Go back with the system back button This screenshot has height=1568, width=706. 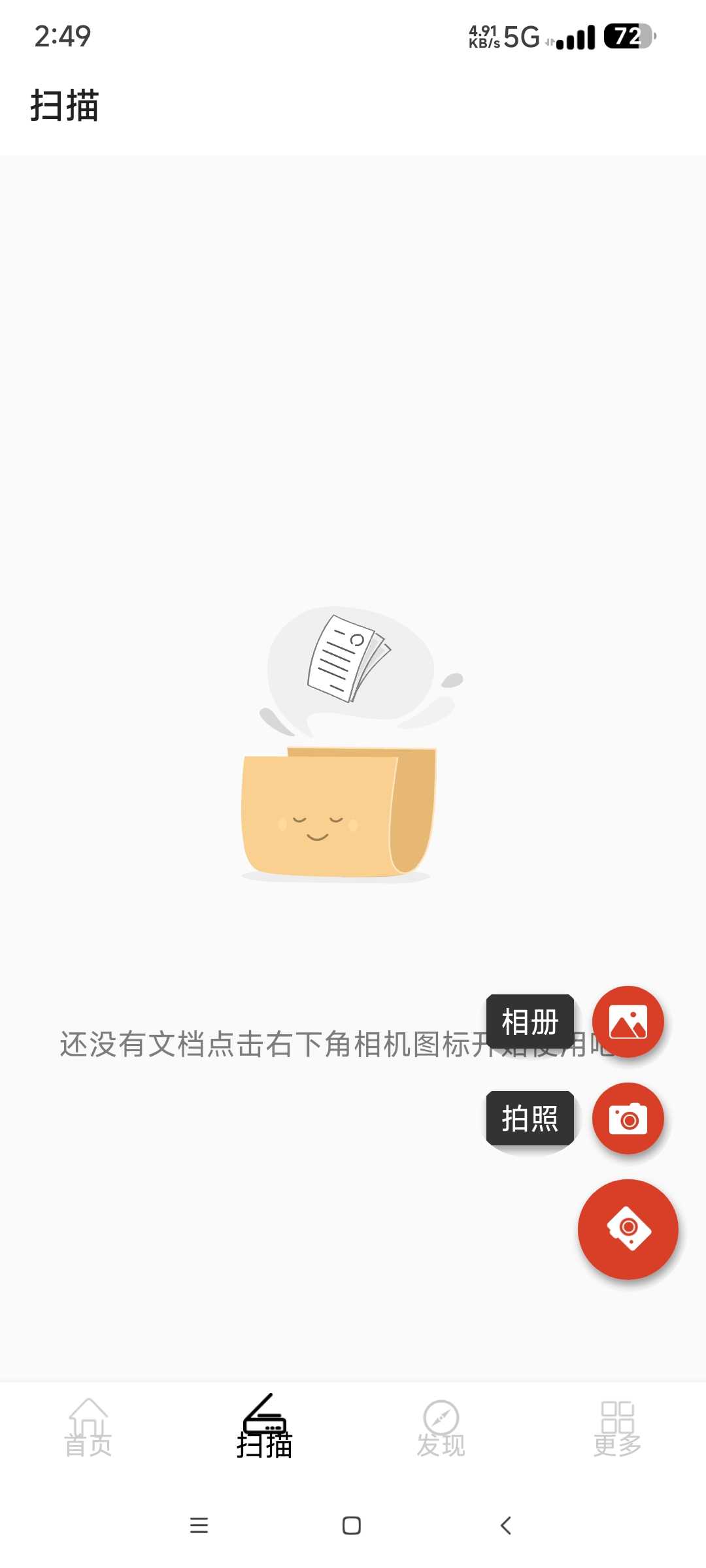[x=506, y=1526]
